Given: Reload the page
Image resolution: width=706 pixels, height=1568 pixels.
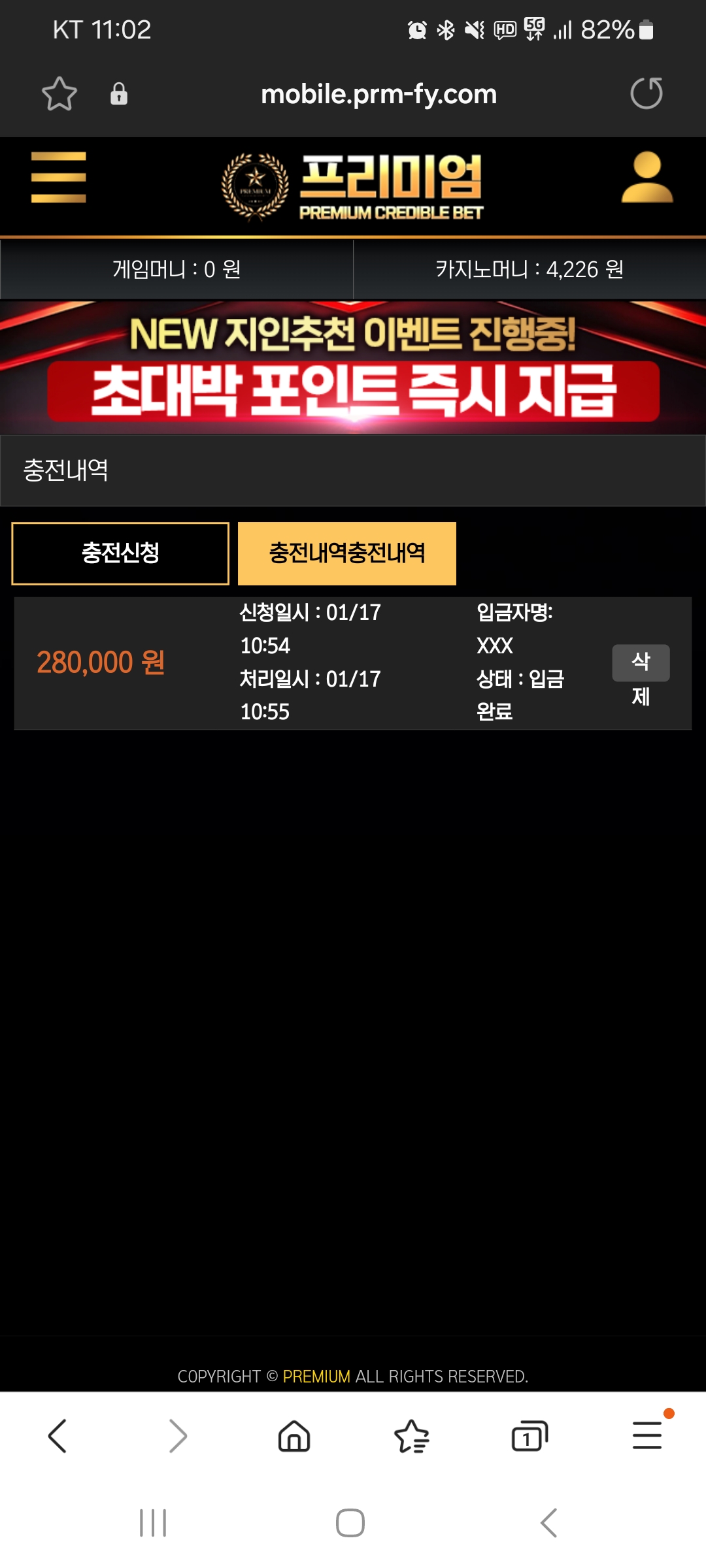Looking at the screenshot, I should (647, 93).
